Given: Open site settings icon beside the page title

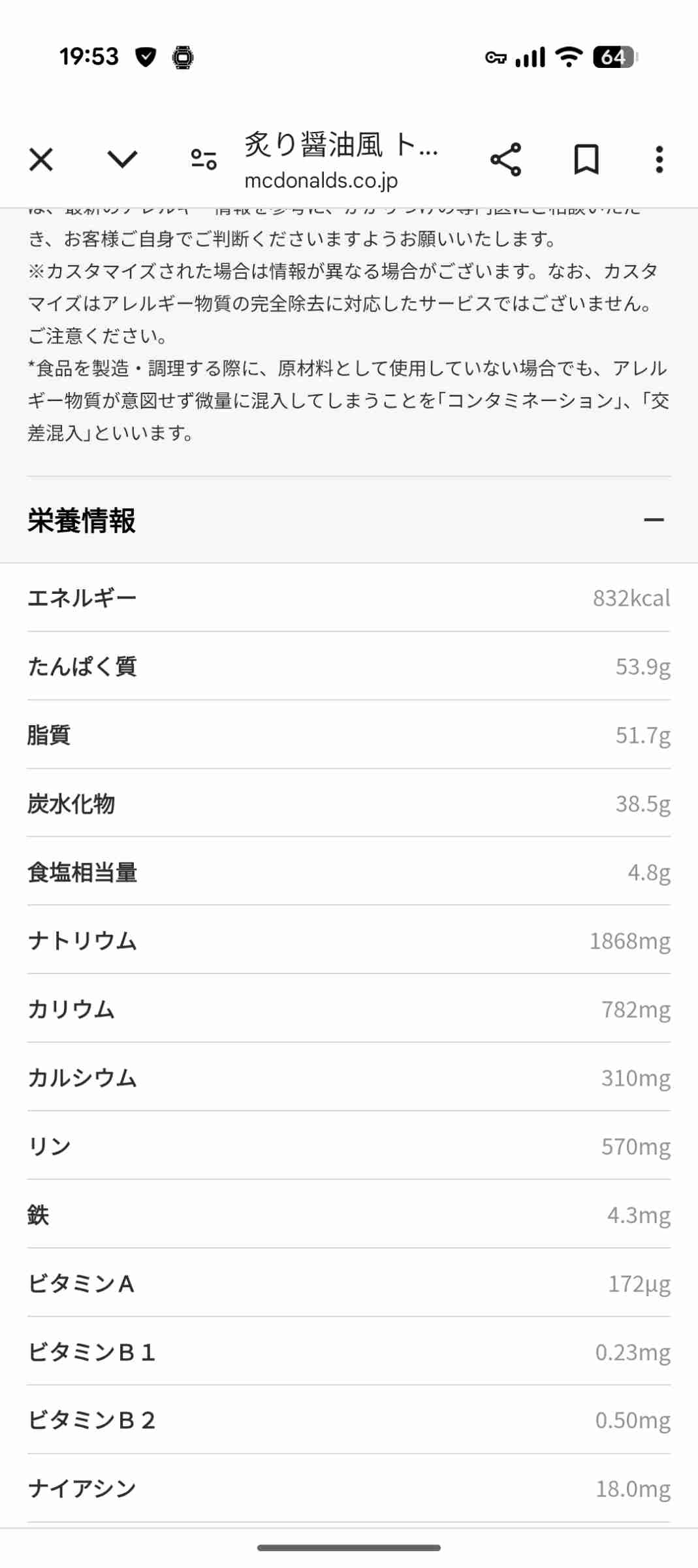Looking at the screenshot, I should click(204, 159).
